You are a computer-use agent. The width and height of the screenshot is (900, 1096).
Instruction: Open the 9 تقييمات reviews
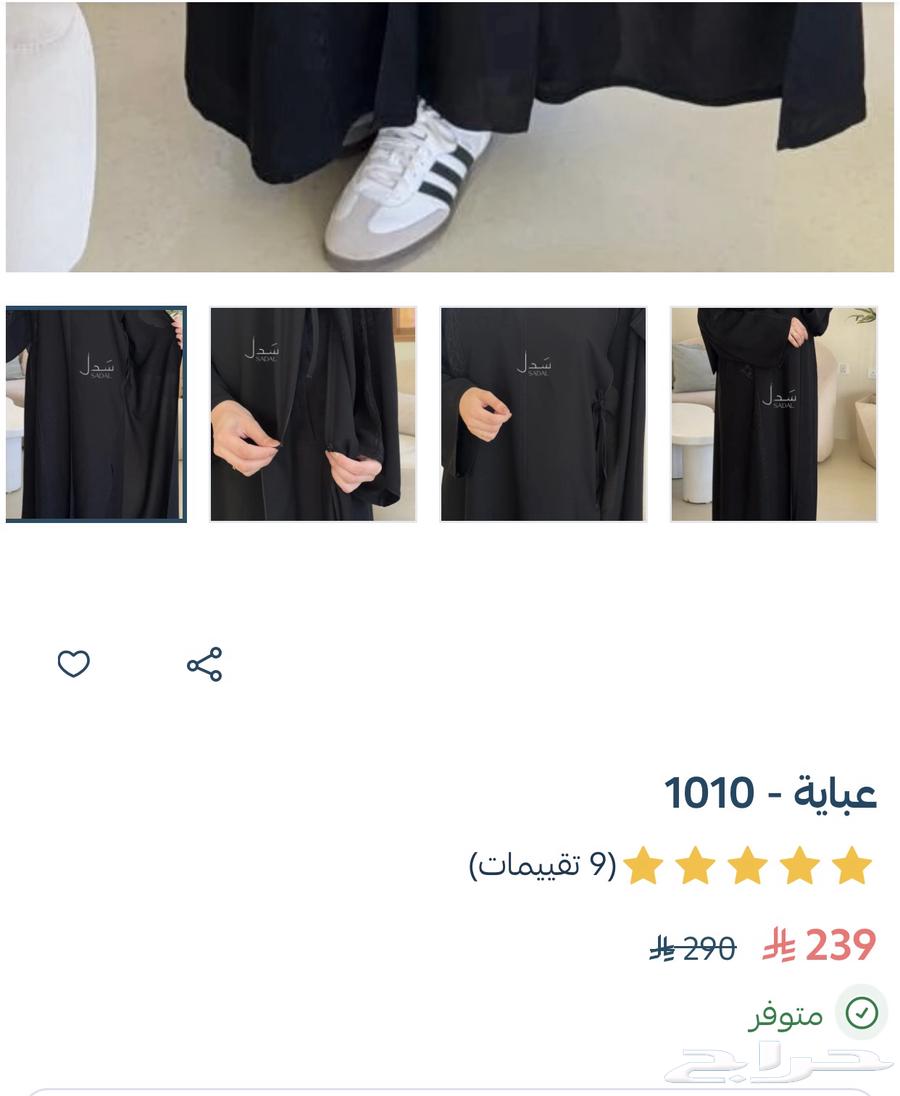[543, 866]
